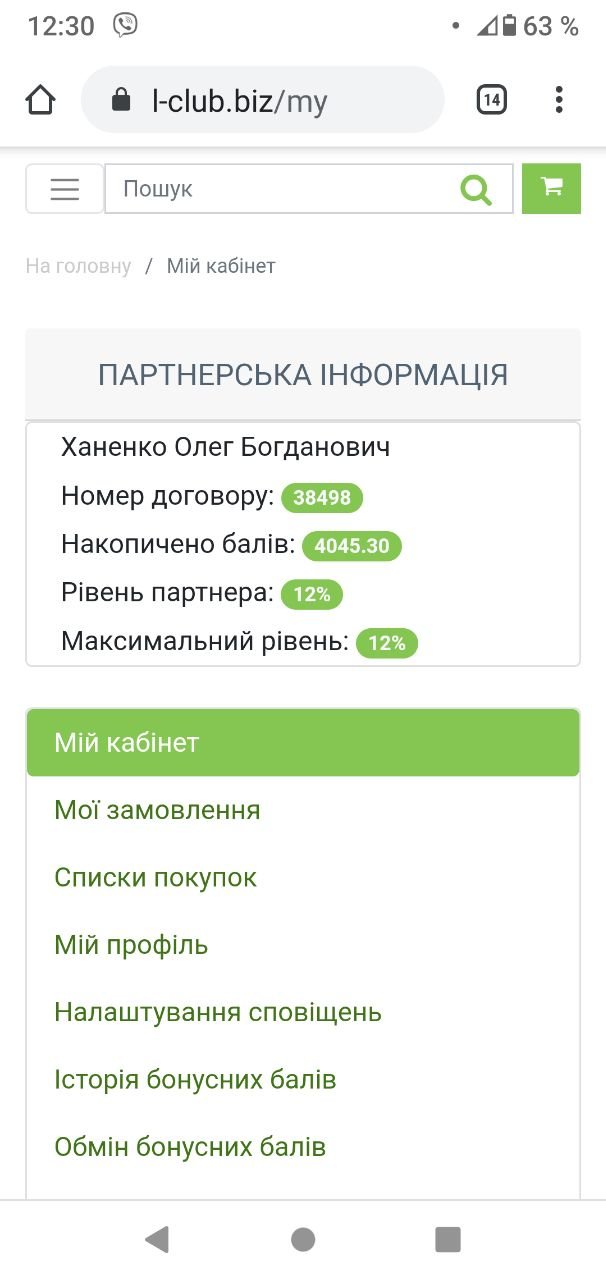This screenshot has width=606, height=1280.
Task: Open the browser tab switcher
Action: click(491, 100)
